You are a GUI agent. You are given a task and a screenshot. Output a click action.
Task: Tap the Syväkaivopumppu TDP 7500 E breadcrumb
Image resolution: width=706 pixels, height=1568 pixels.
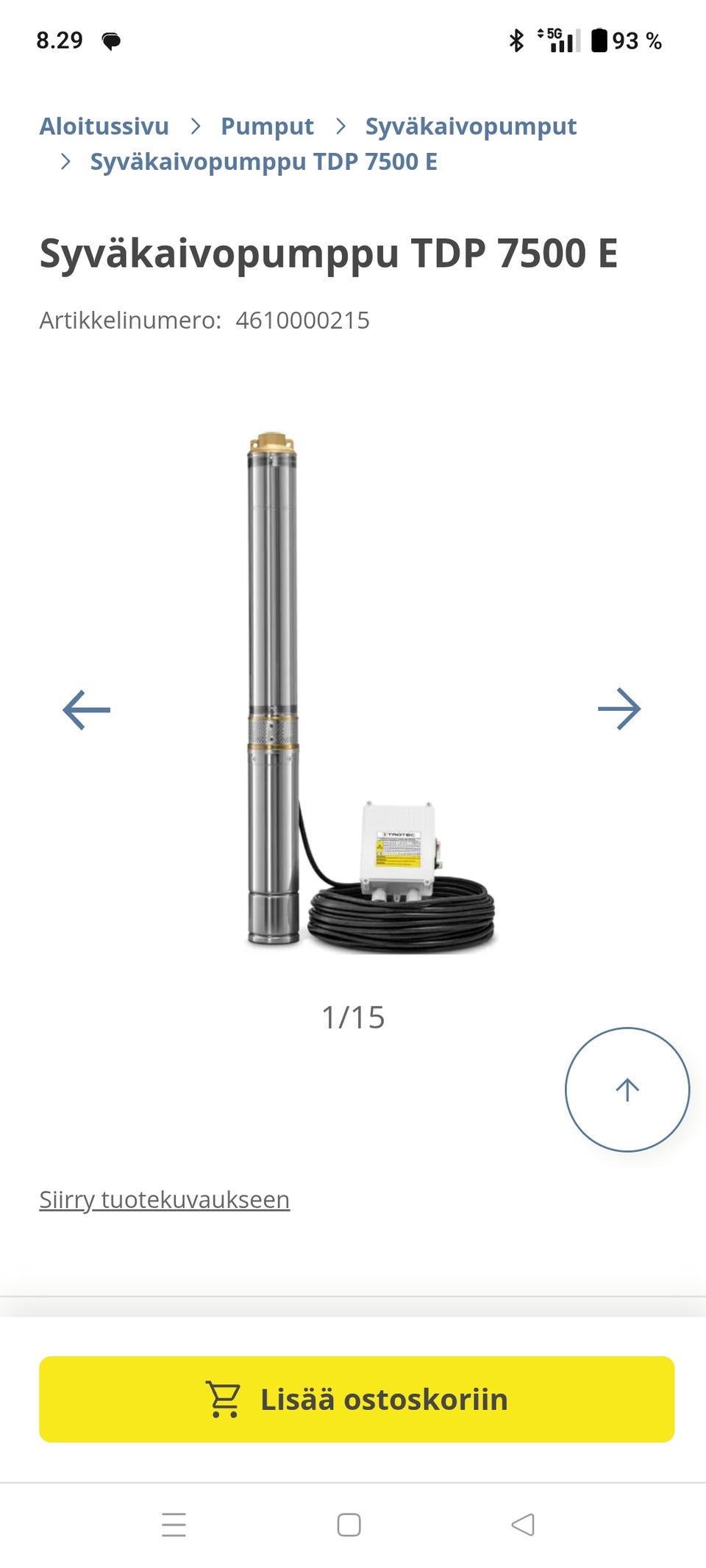[x=263, y=162]
